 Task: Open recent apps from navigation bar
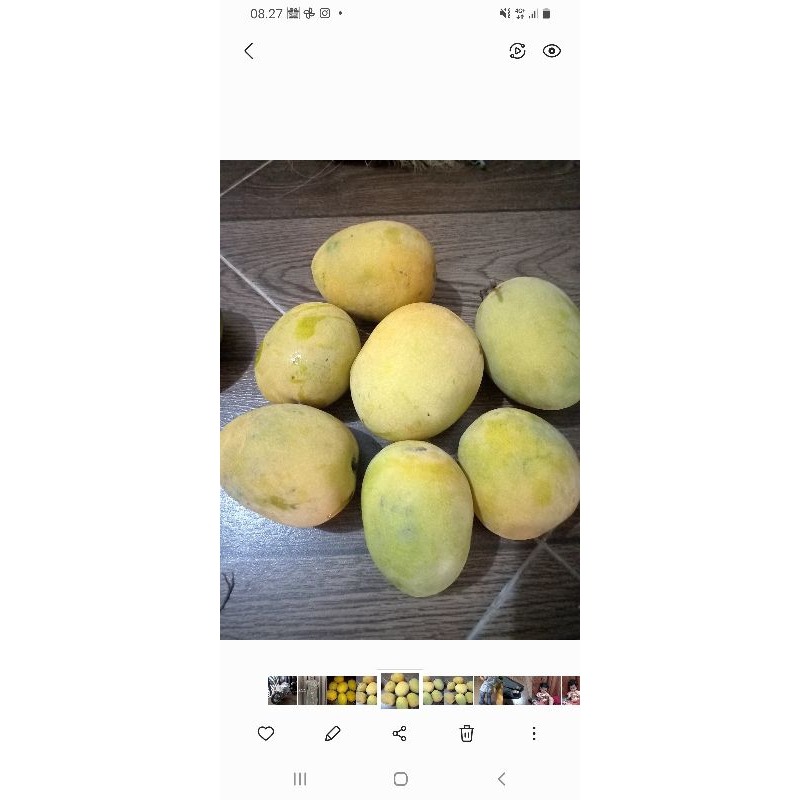(x=300, y=779)
